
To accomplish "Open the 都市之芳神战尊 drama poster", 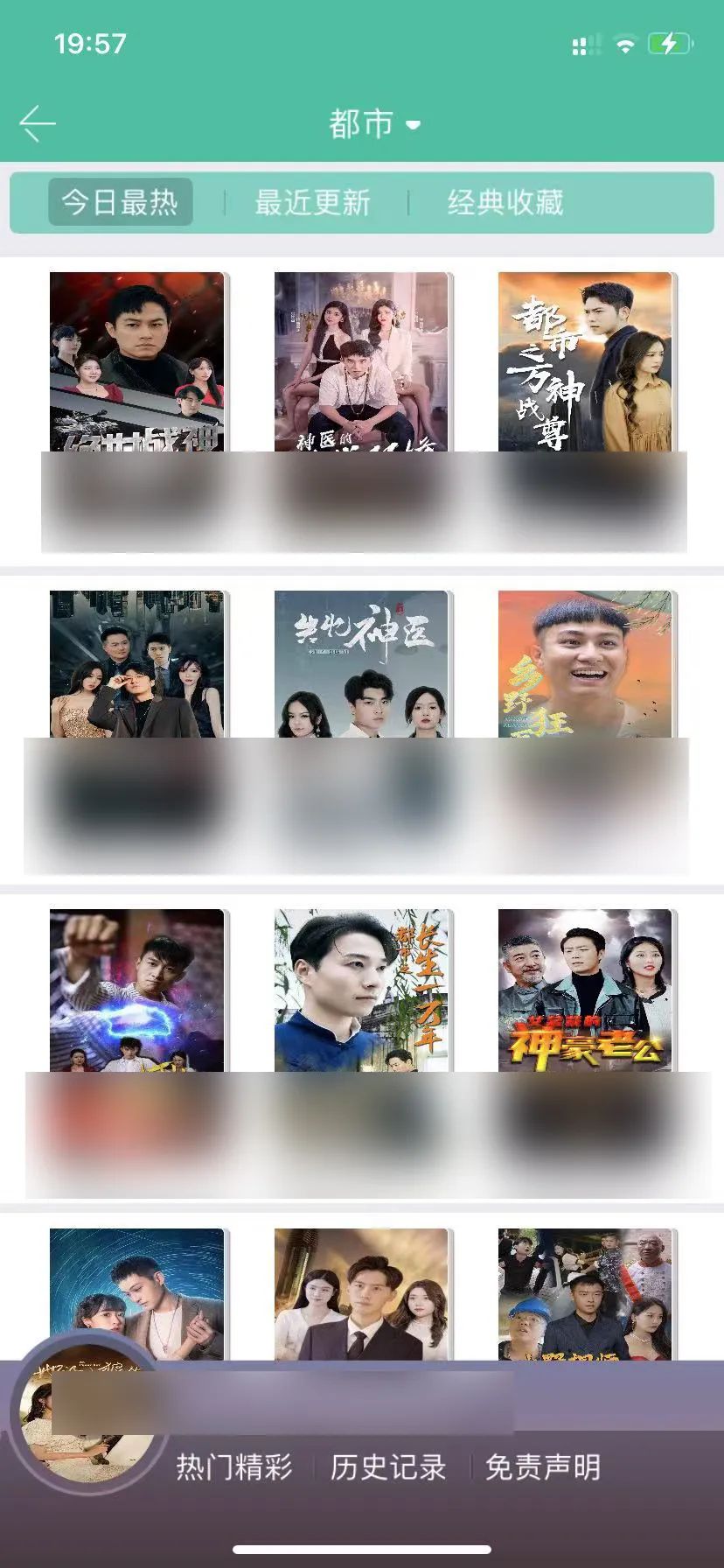I will [x=585, y=362].
